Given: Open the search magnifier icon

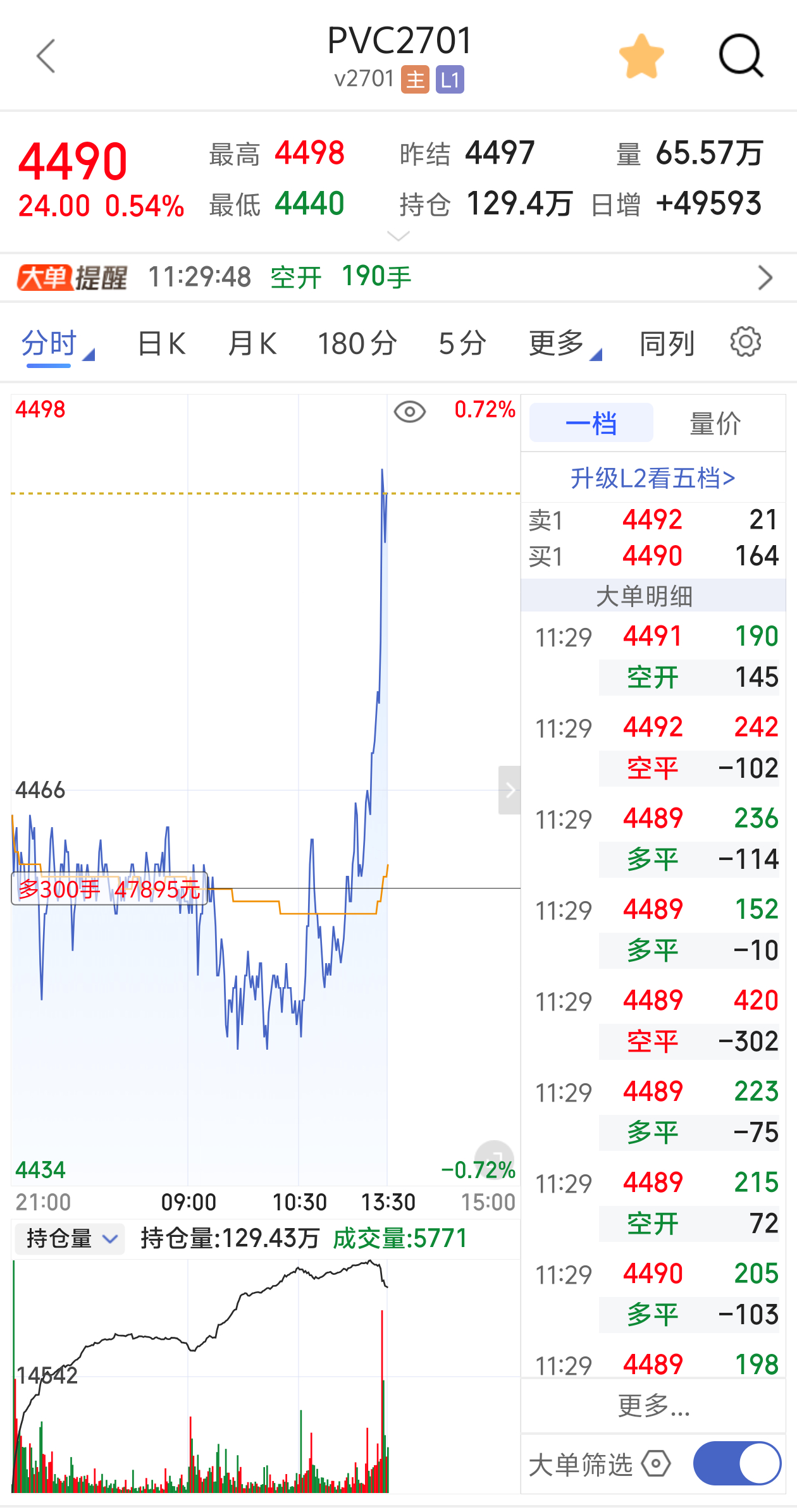Looking at the screenshot, I should pos(741,56).
